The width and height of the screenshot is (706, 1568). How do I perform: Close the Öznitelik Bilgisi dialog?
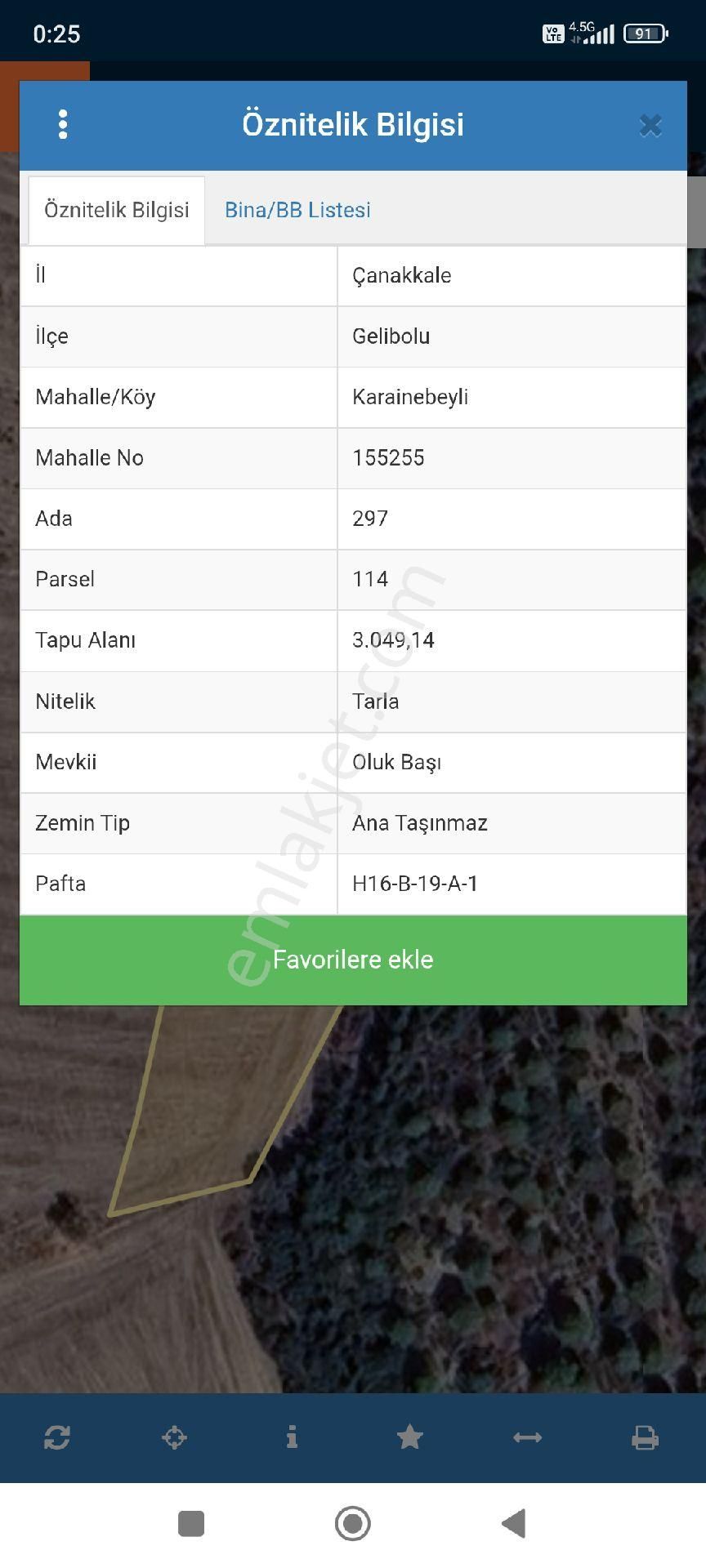click(650, 126)
